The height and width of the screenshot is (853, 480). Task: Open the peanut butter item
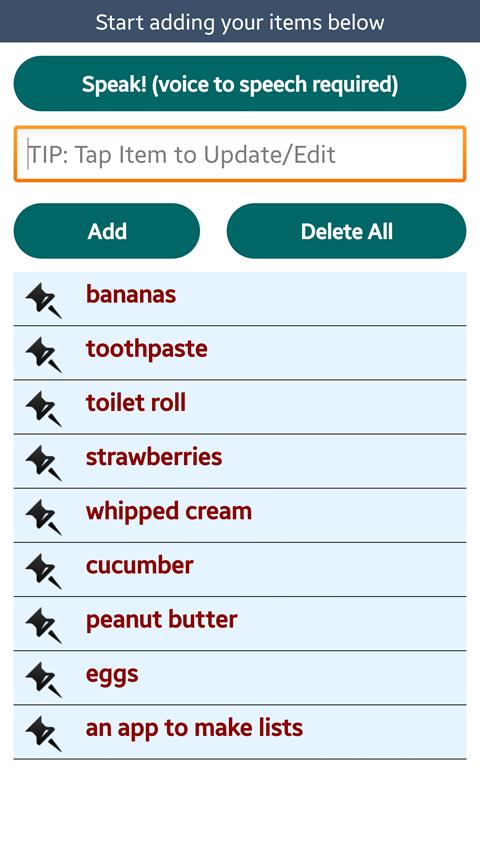tap(239, 623)
